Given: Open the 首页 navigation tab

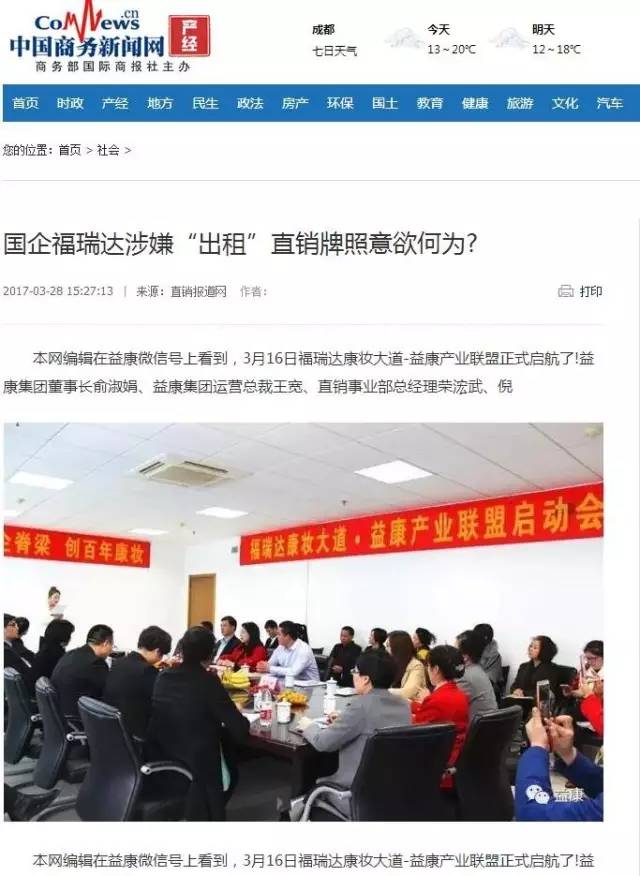Looking at the screenshot, I should coord(25,103).
